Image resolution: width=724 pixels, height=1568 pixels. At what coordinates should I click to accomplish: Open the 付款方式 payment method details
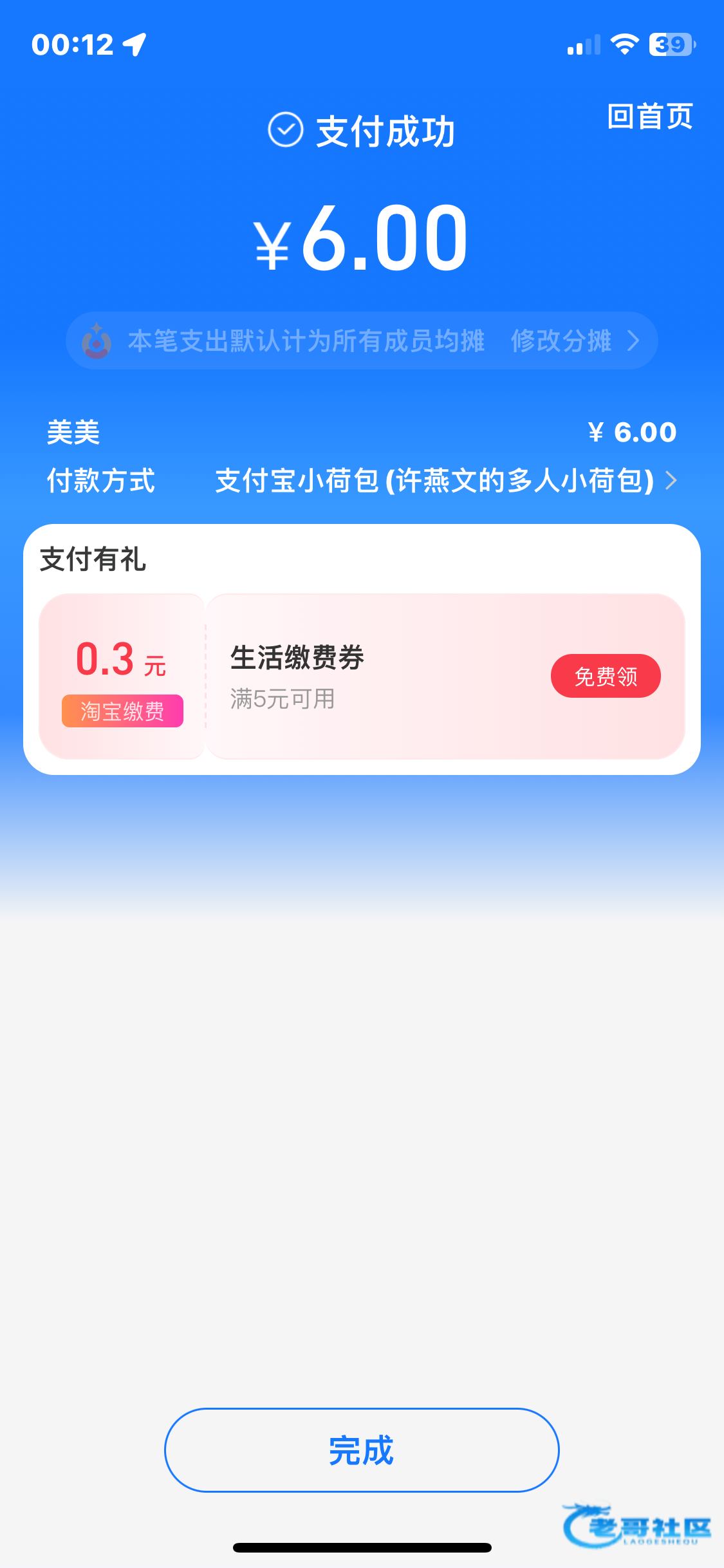[x=444, y=481]
